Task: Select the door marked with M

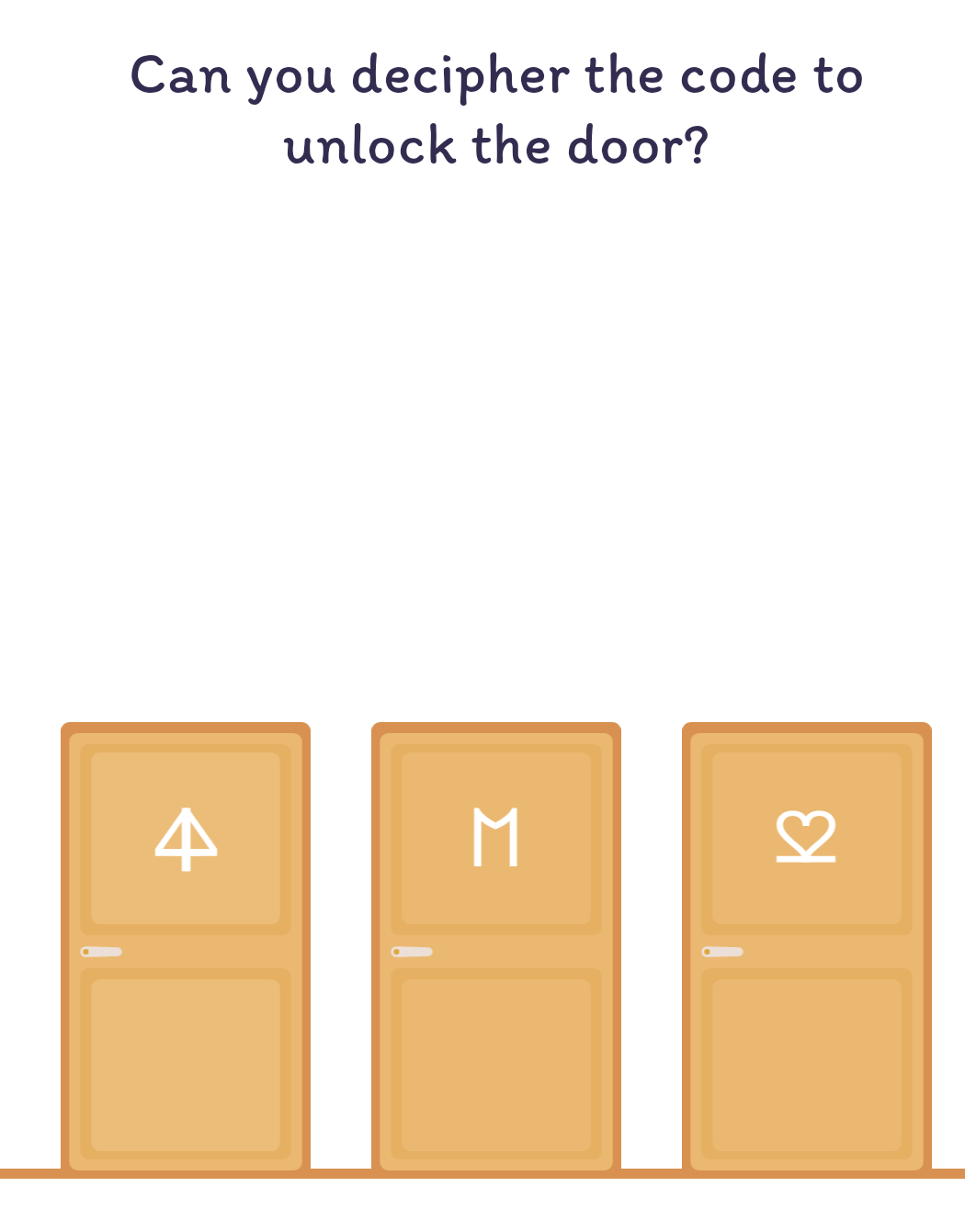Action: (x=496, y=946)
